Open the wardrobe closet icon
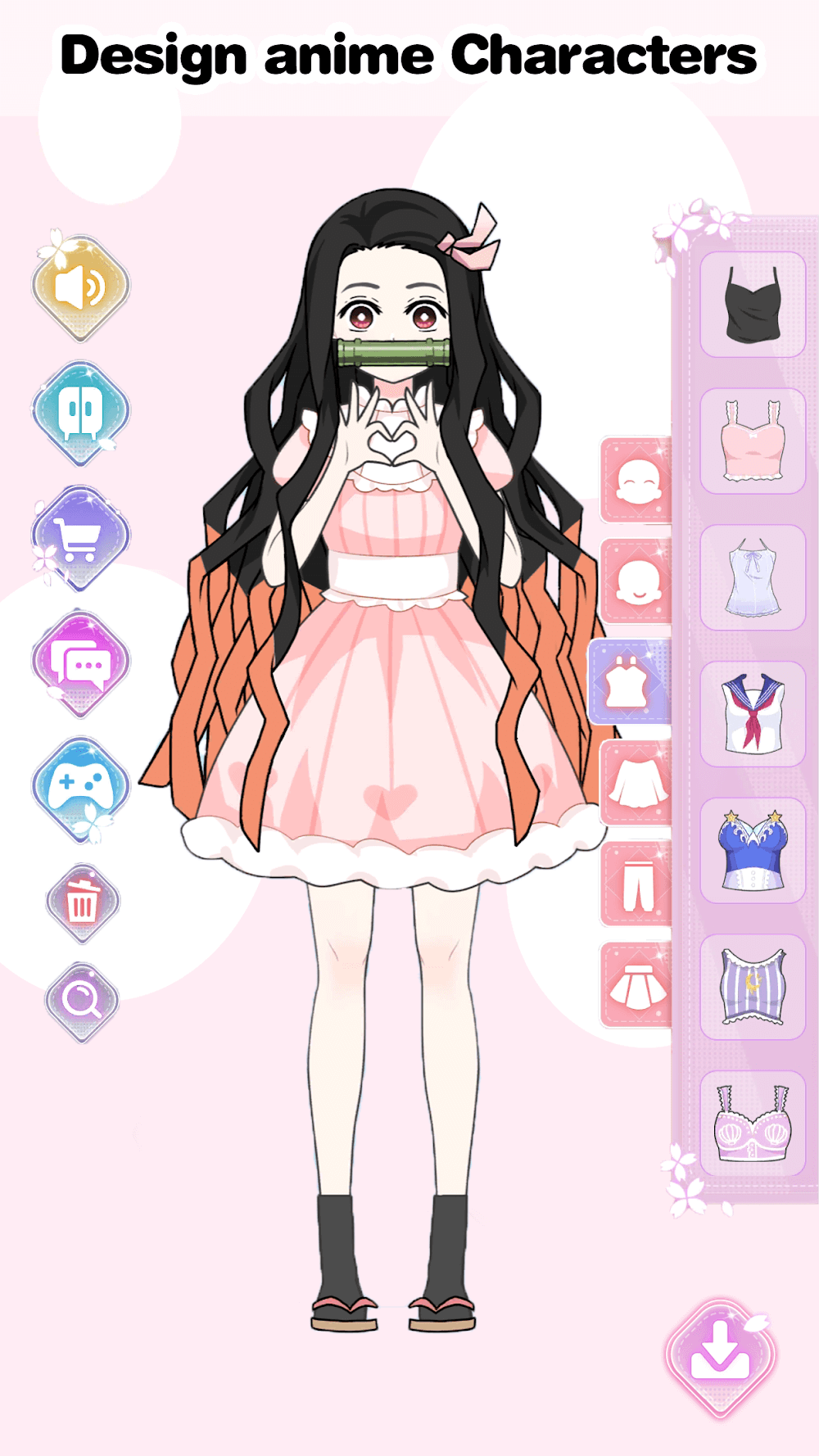The width and height of the screenshot is (819, 1456). point(80,412)
